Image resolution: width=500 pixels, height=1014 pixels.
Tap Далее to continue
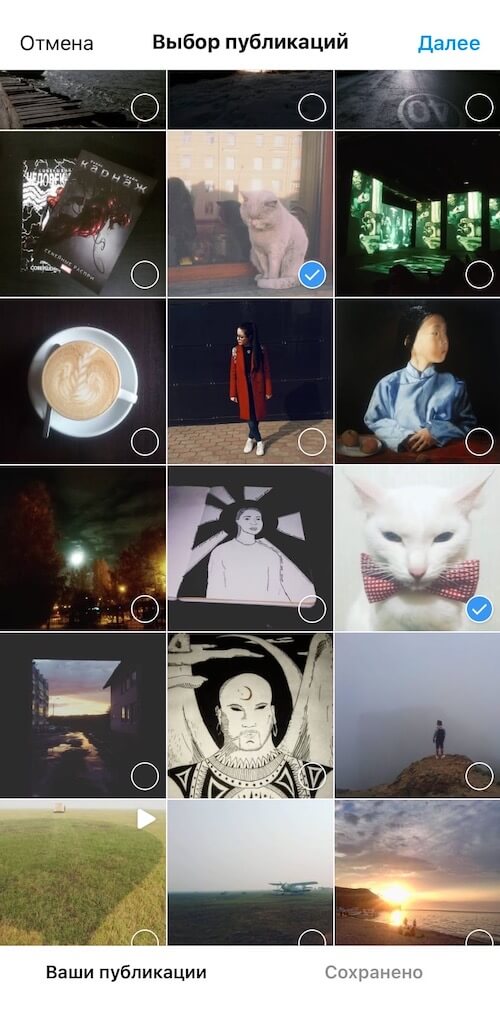[x=449, y=43]
